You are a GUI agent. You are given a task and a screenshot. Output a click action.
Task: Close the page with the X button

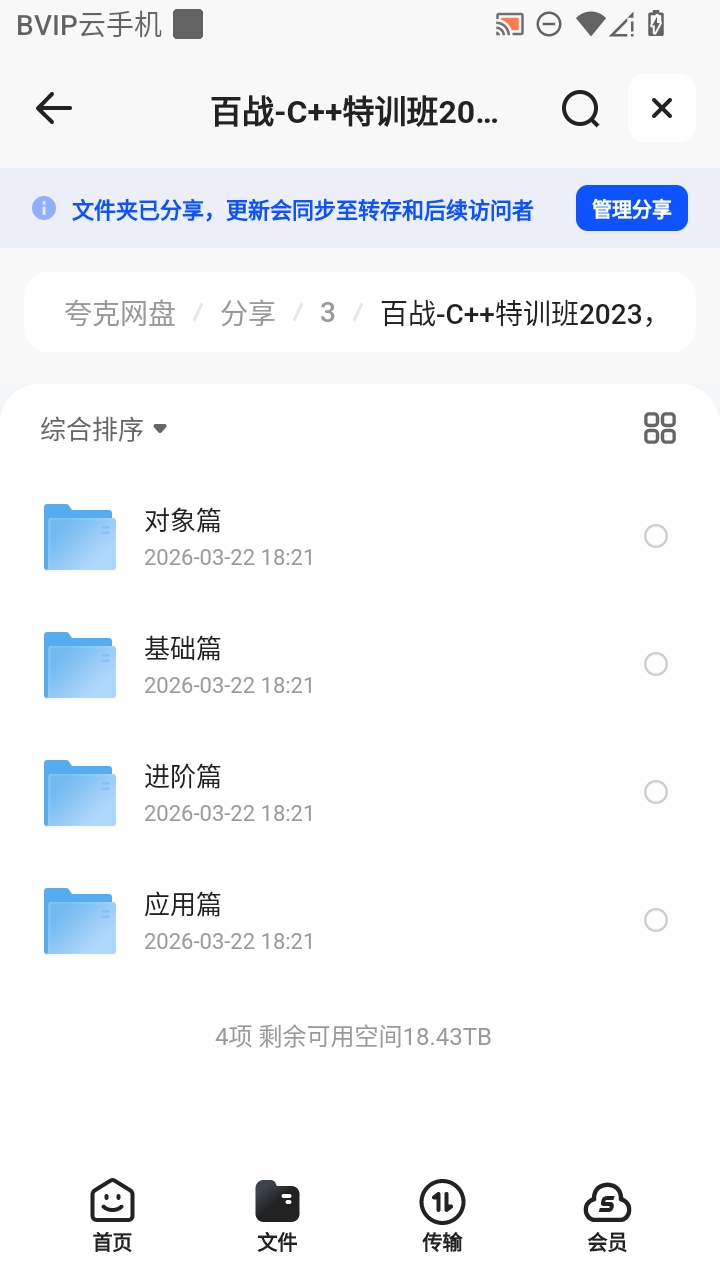click(x=662, y=108)
